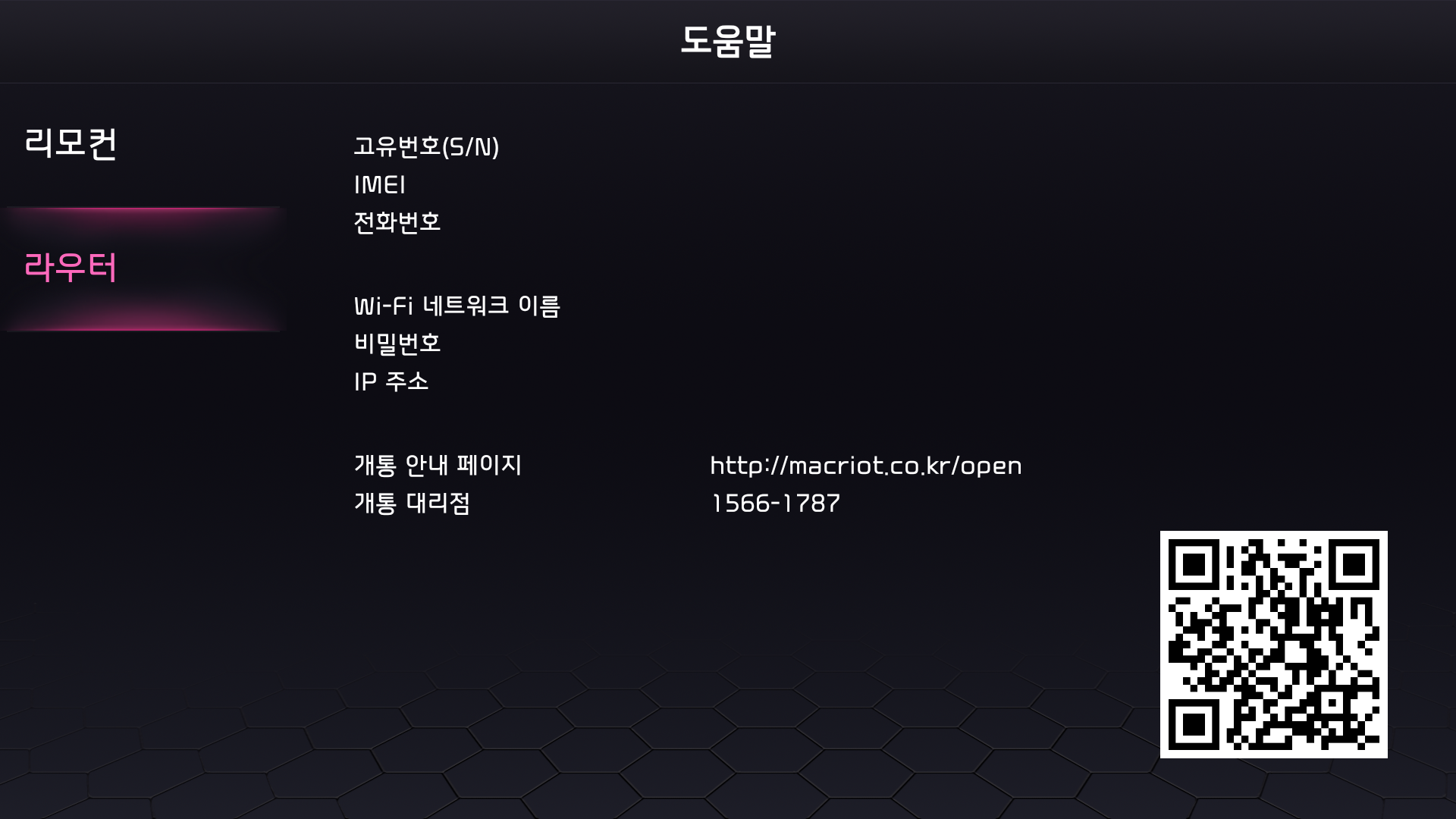Select the 라우터 help tab
This screenshot has height=819, width=1456.
71,268
